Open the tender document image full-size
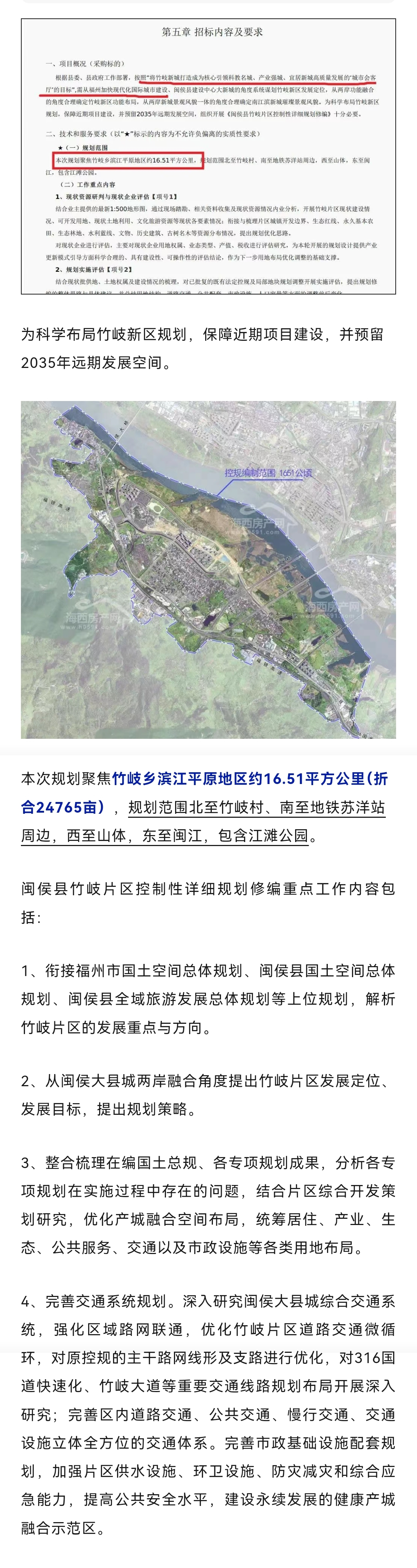The image size is (417, 1568). point(208,156)
